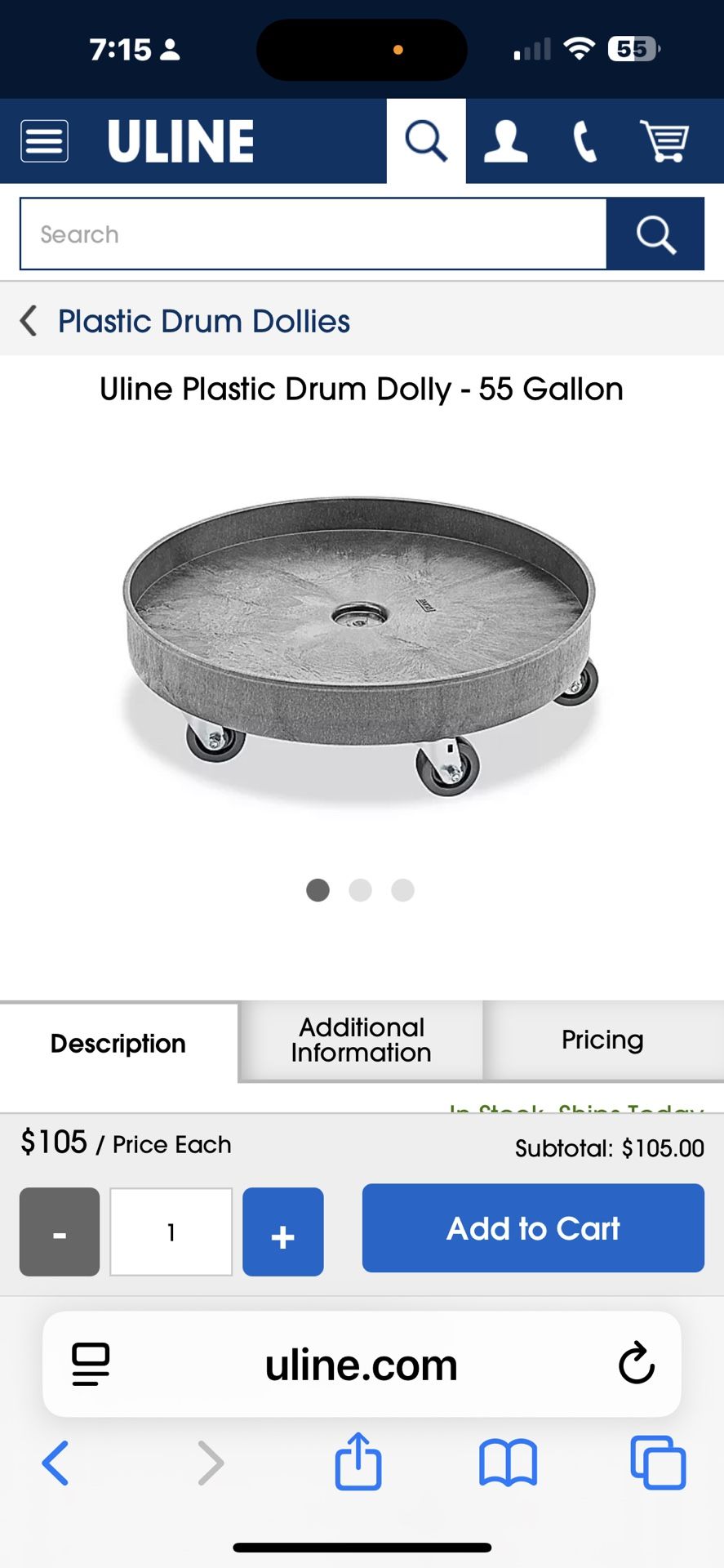Share this page from Safari toolbar
724x1568 pixels.
click(x=358, y=1462)
